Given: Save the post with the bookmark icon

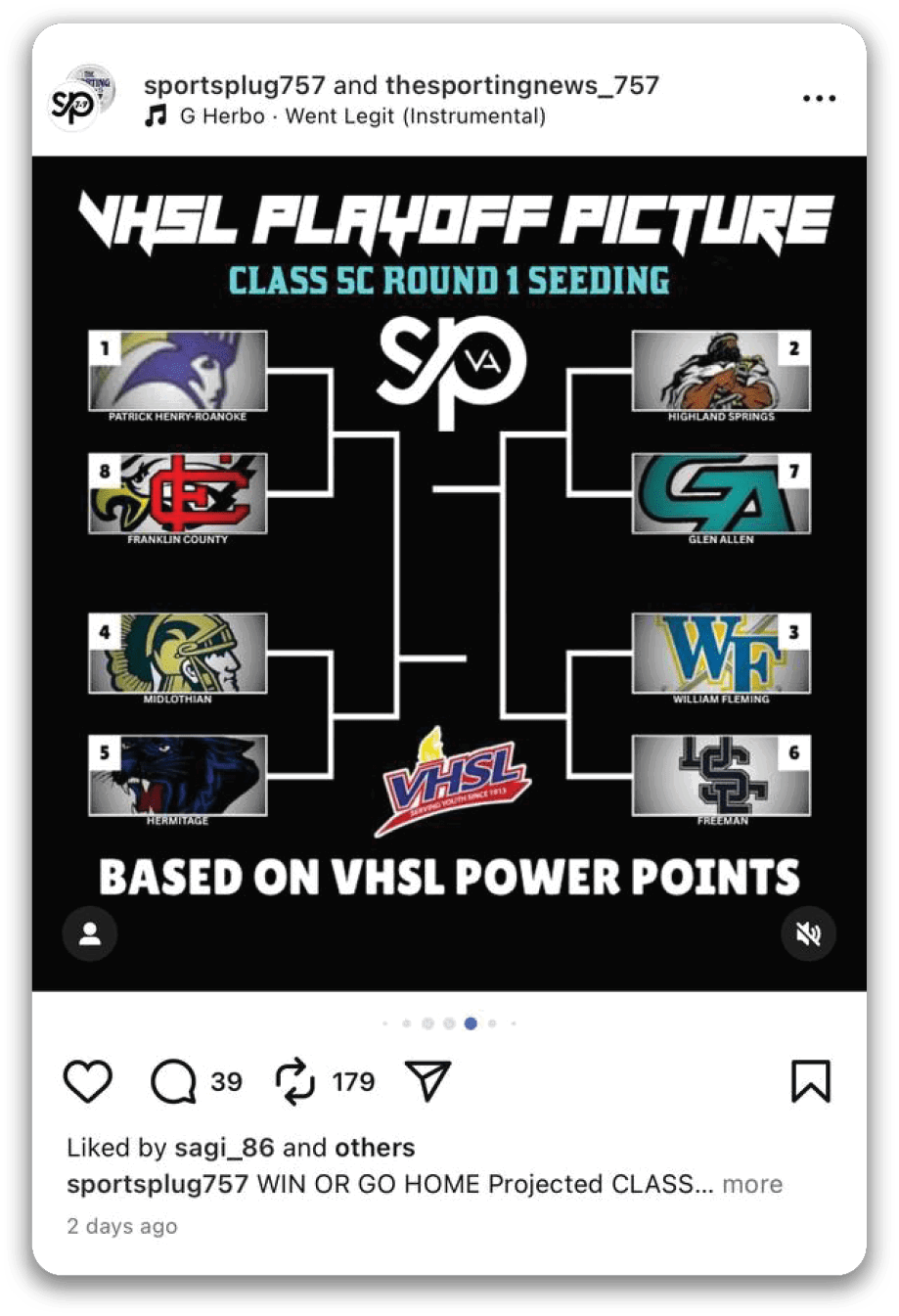Looking at the screenshot, I should click(x=810, y=1081).
